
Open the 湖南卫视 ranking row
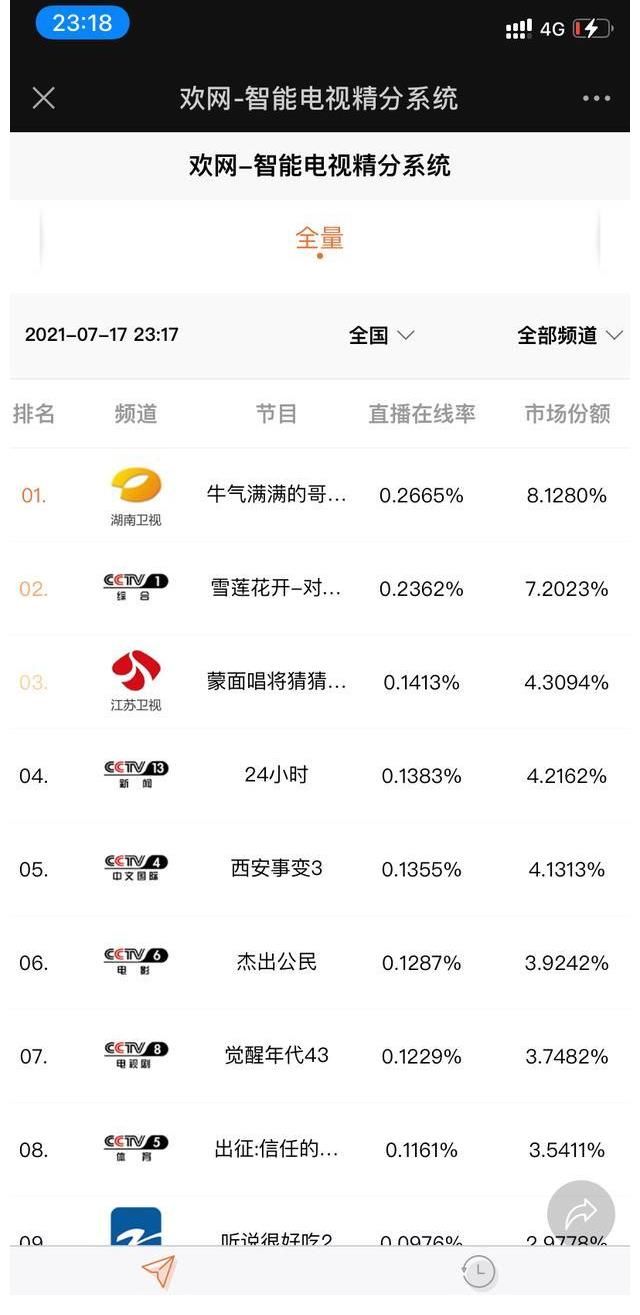coord(320,495)
